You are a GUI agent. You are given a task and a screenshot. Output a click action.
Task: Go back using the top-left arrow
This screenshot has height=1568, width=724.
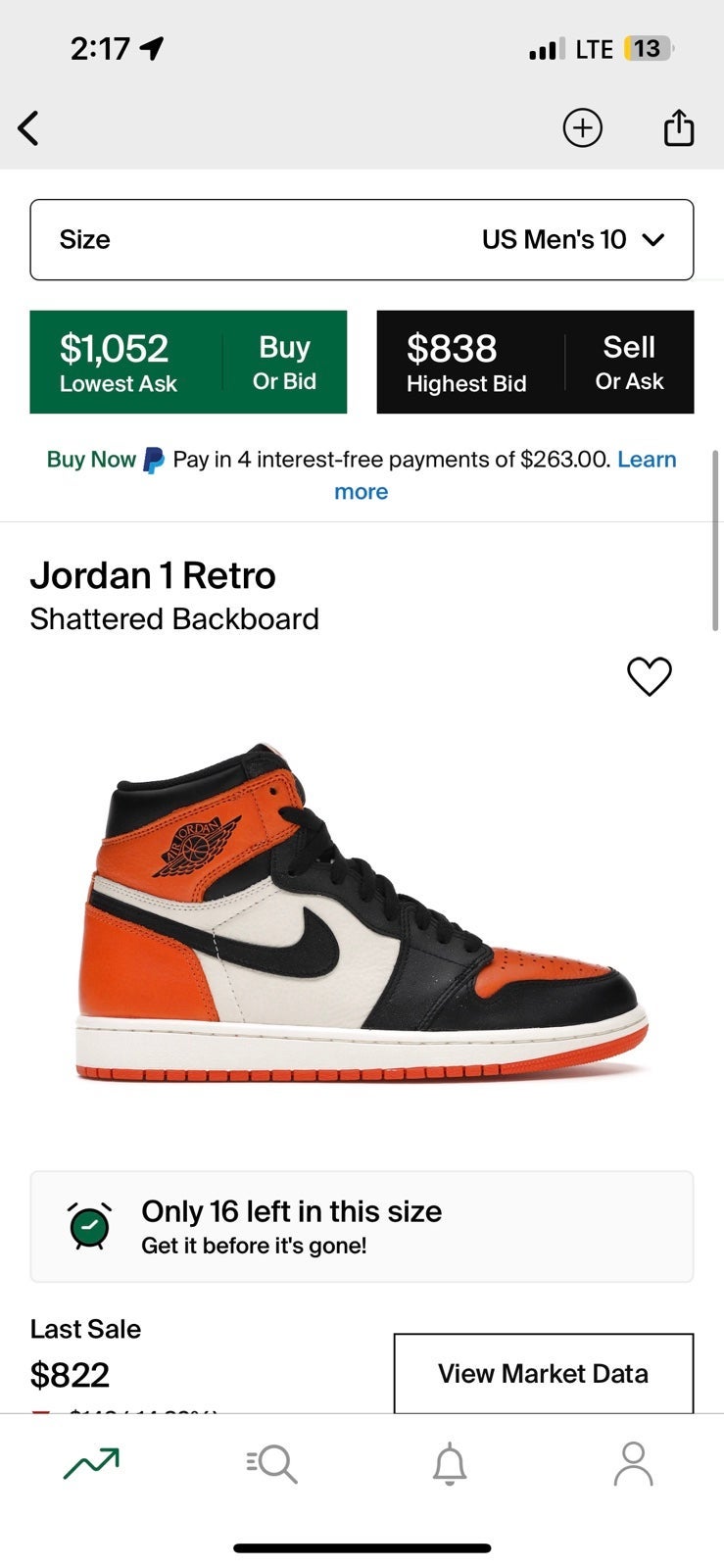pos(28,128)
